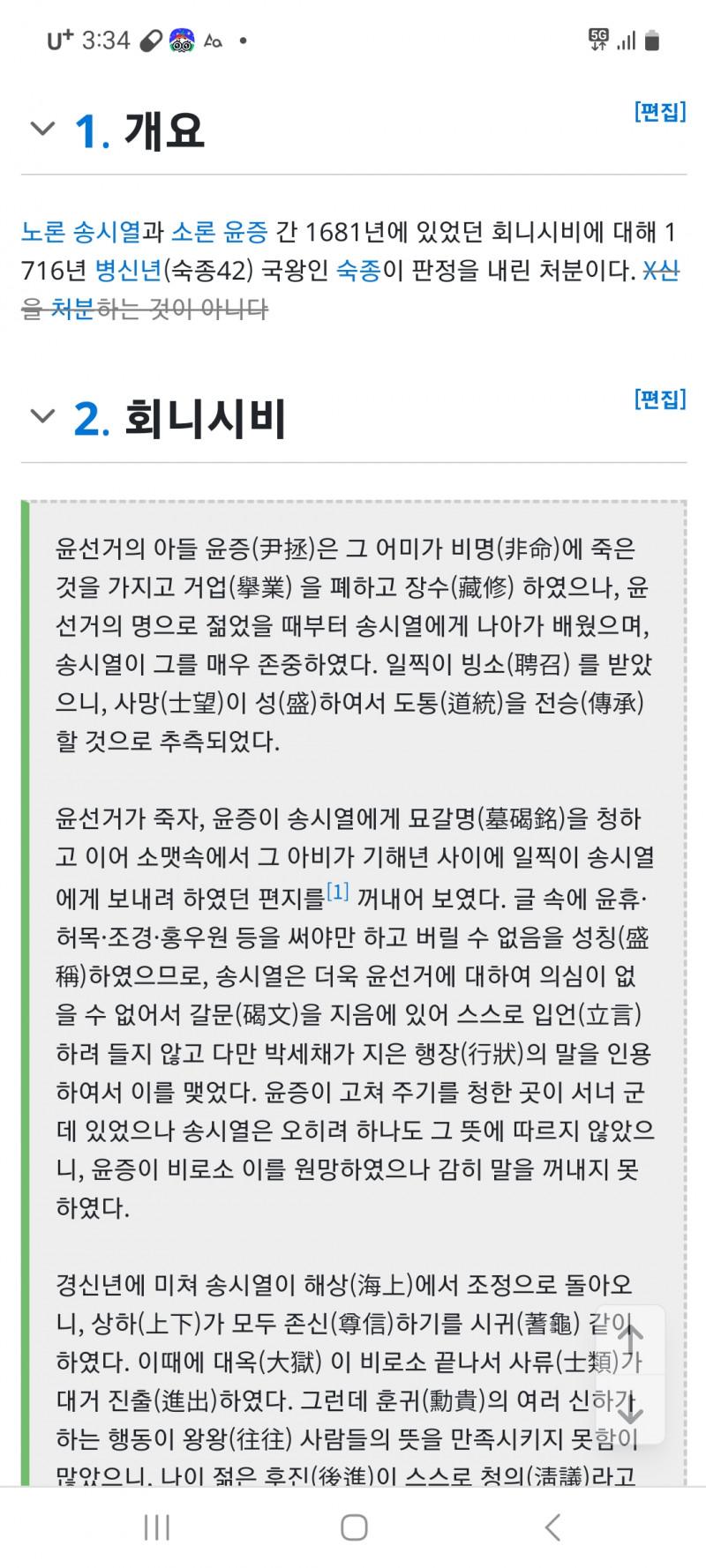Collapse the 2. 회니시비 section
Viewport: 706px width, 1568px height.
pyautogui.click(x=42, y=416)
